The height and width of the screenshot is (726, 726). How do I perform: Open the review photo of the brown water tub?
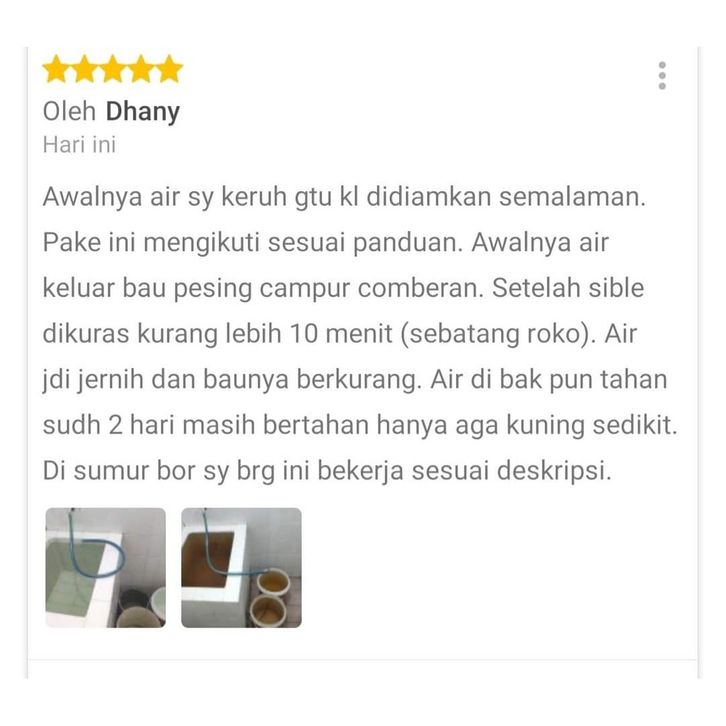[241, 567]
